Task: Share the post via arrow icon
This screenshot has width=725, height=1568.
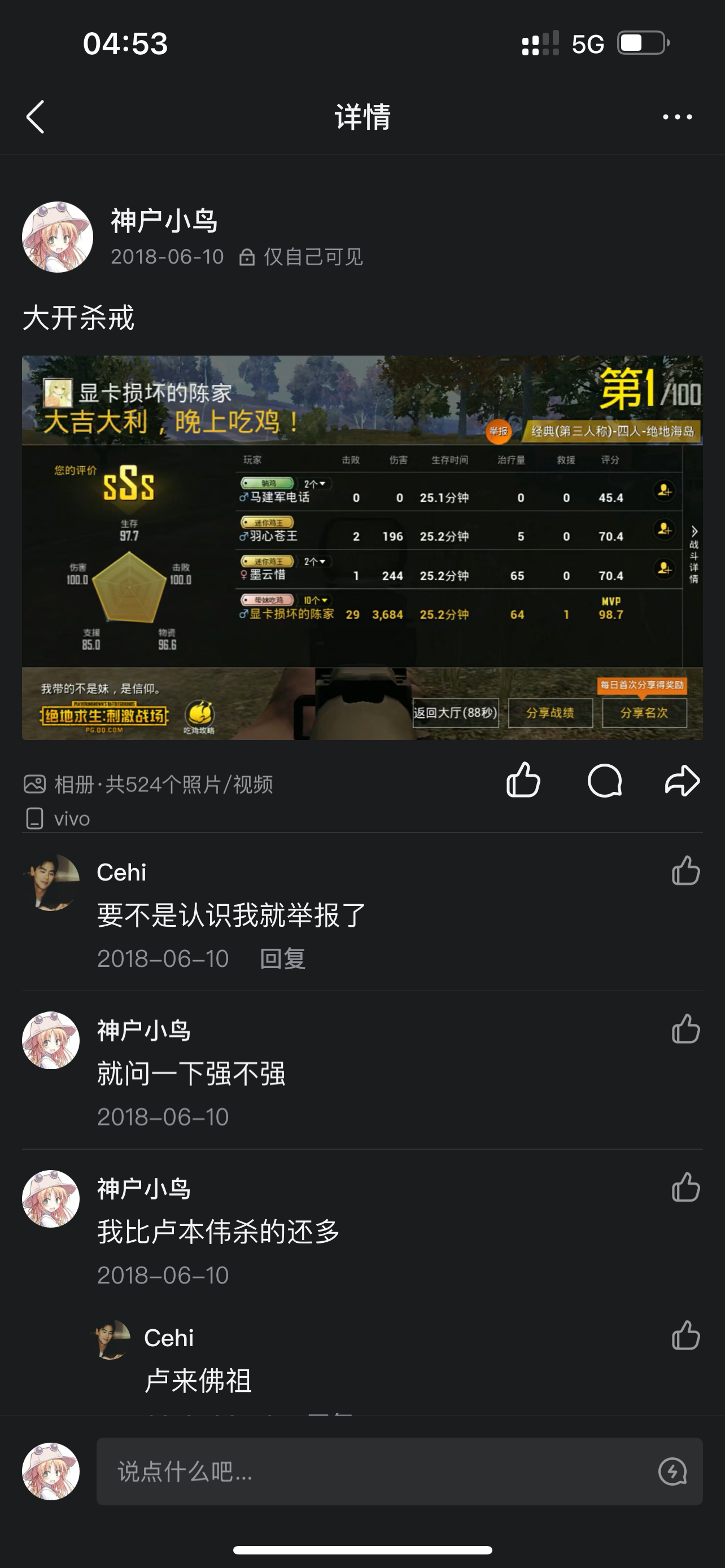Action: point(682,781)
